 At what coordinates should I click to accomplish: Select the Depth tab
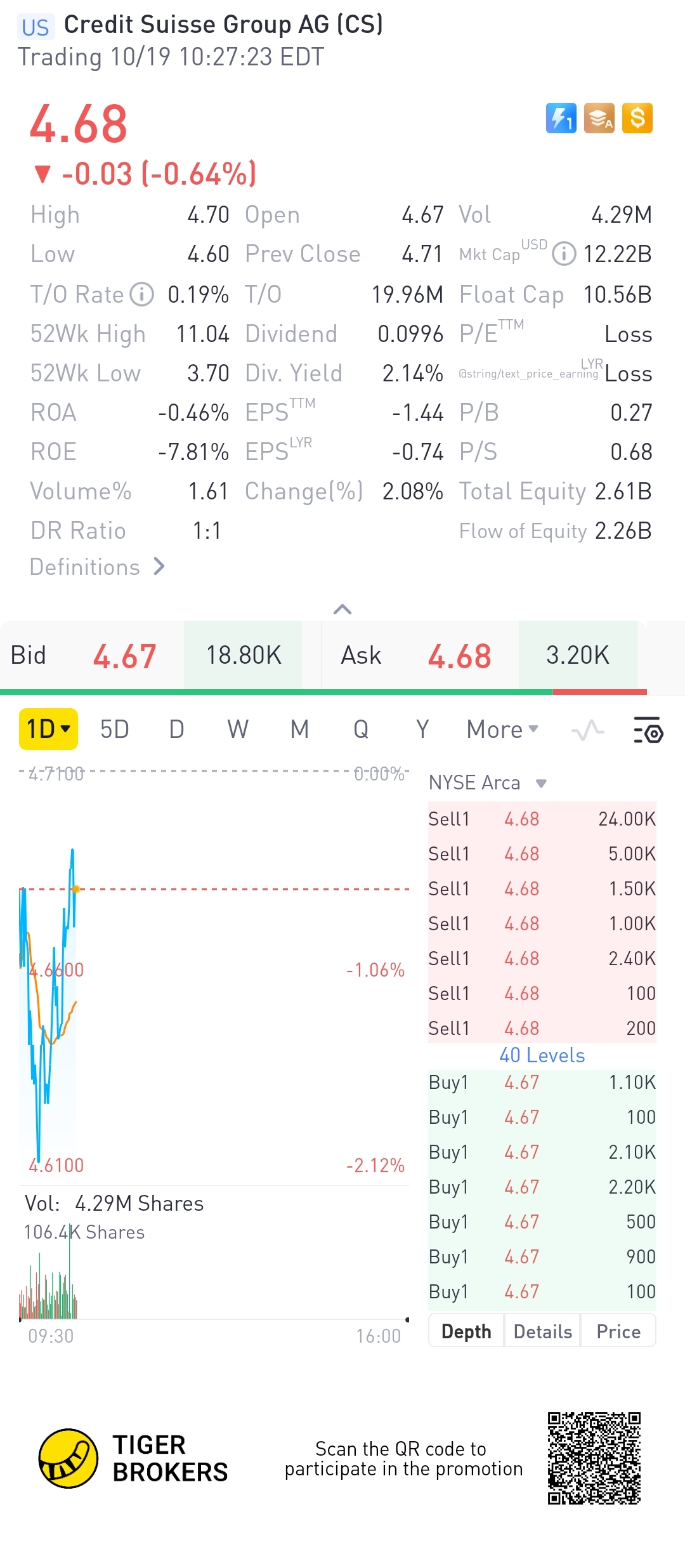466,1331
